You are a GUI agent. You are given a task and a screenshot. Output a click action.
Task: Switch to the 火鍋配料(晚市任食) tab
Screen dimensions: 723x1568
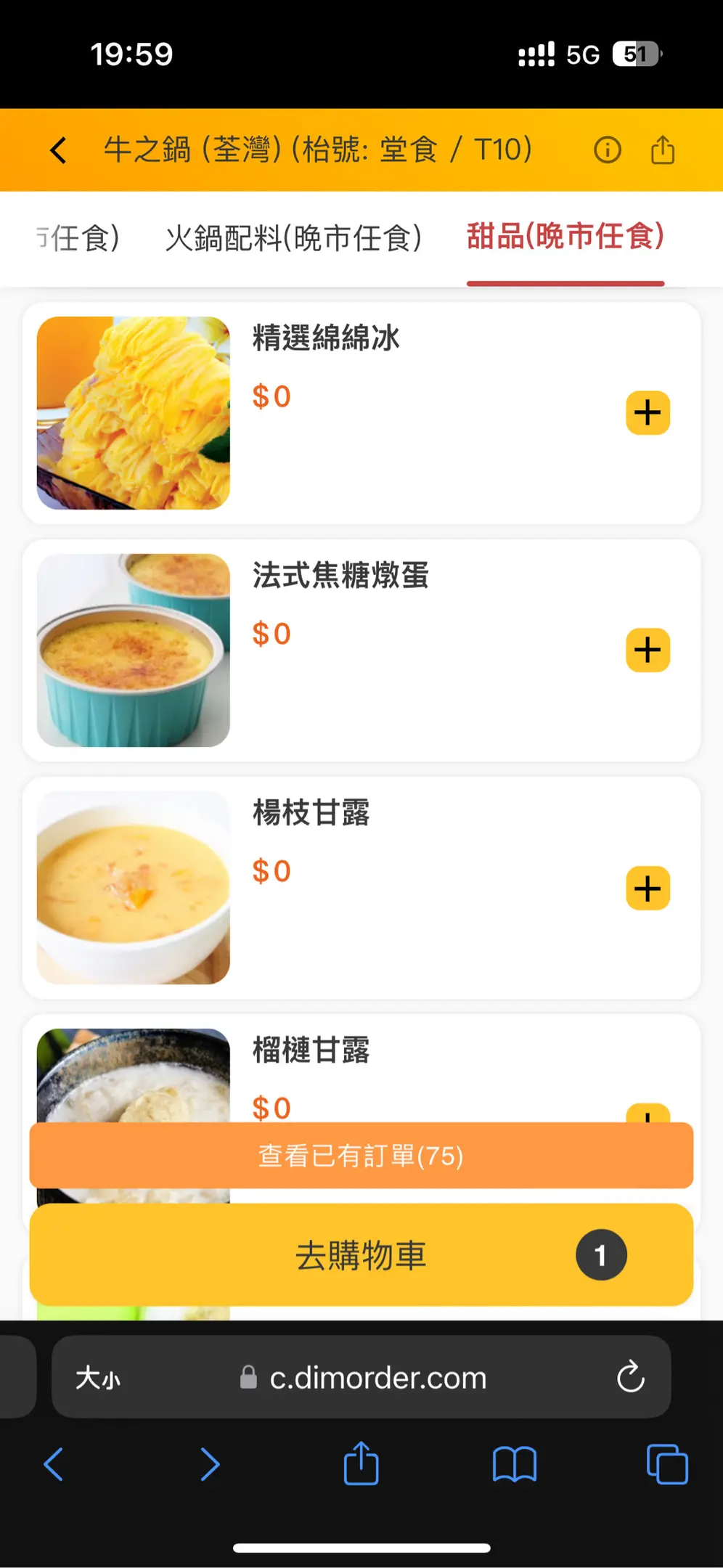click(x=293, y=238)
